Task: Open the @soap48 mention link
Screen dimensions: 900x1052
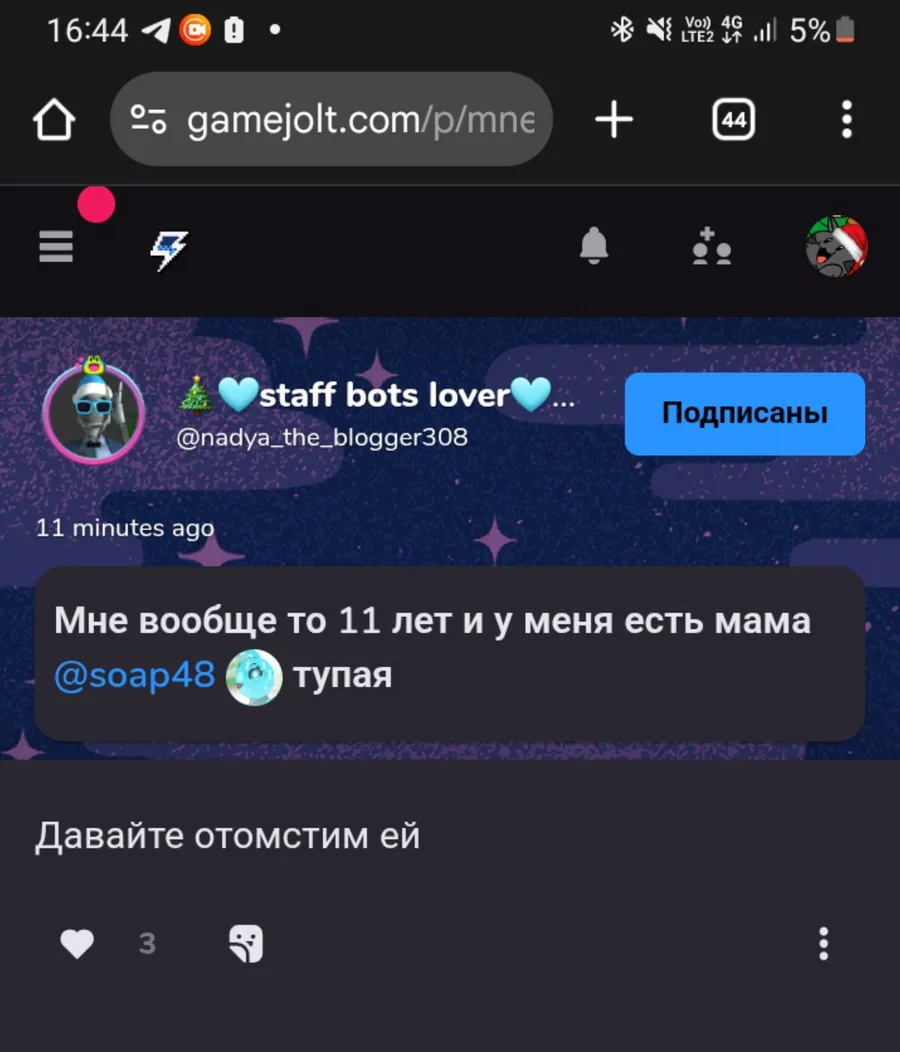Action: [134, 676]
